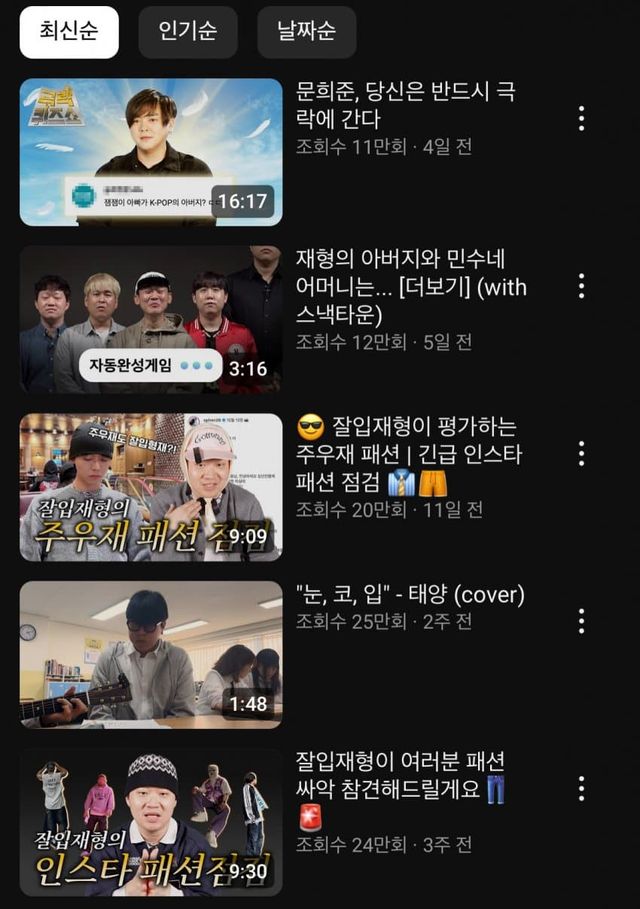Play the 문희준 16:17 video thumbnail
The height and width of the screenshot is (909, 640).
click(151, 152)
